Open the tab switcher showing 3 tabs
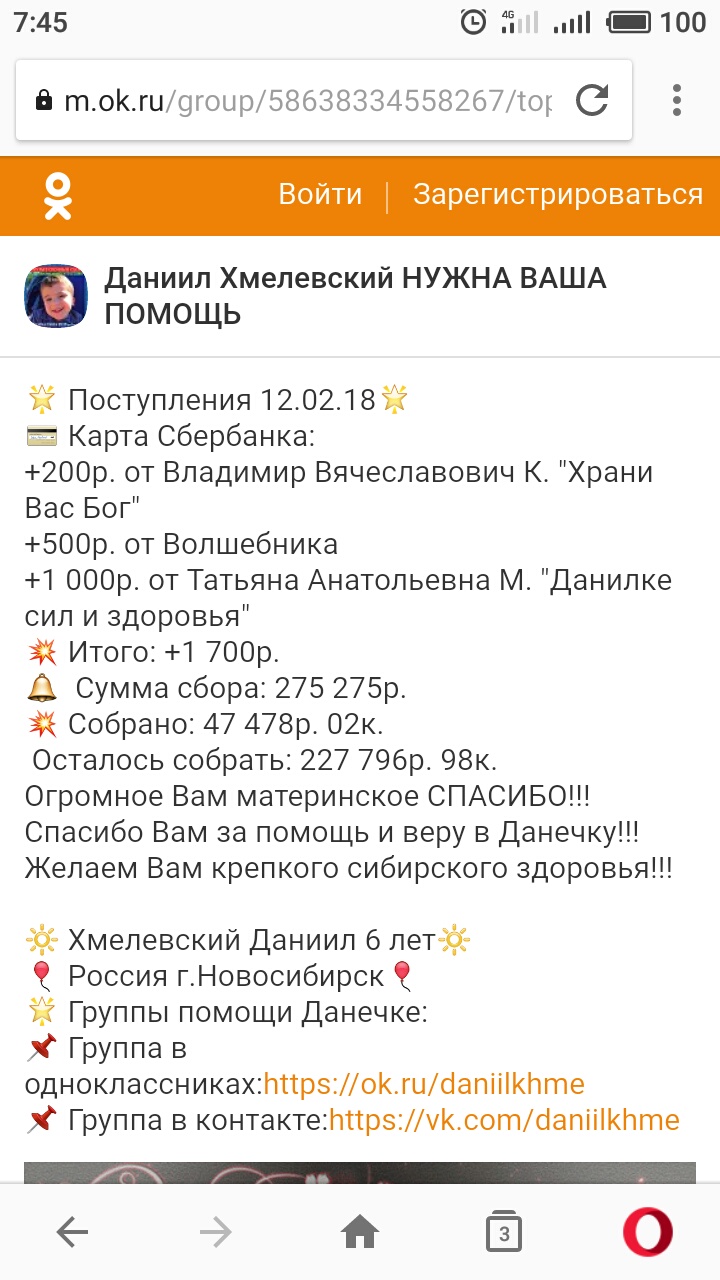 (504, 1234)
